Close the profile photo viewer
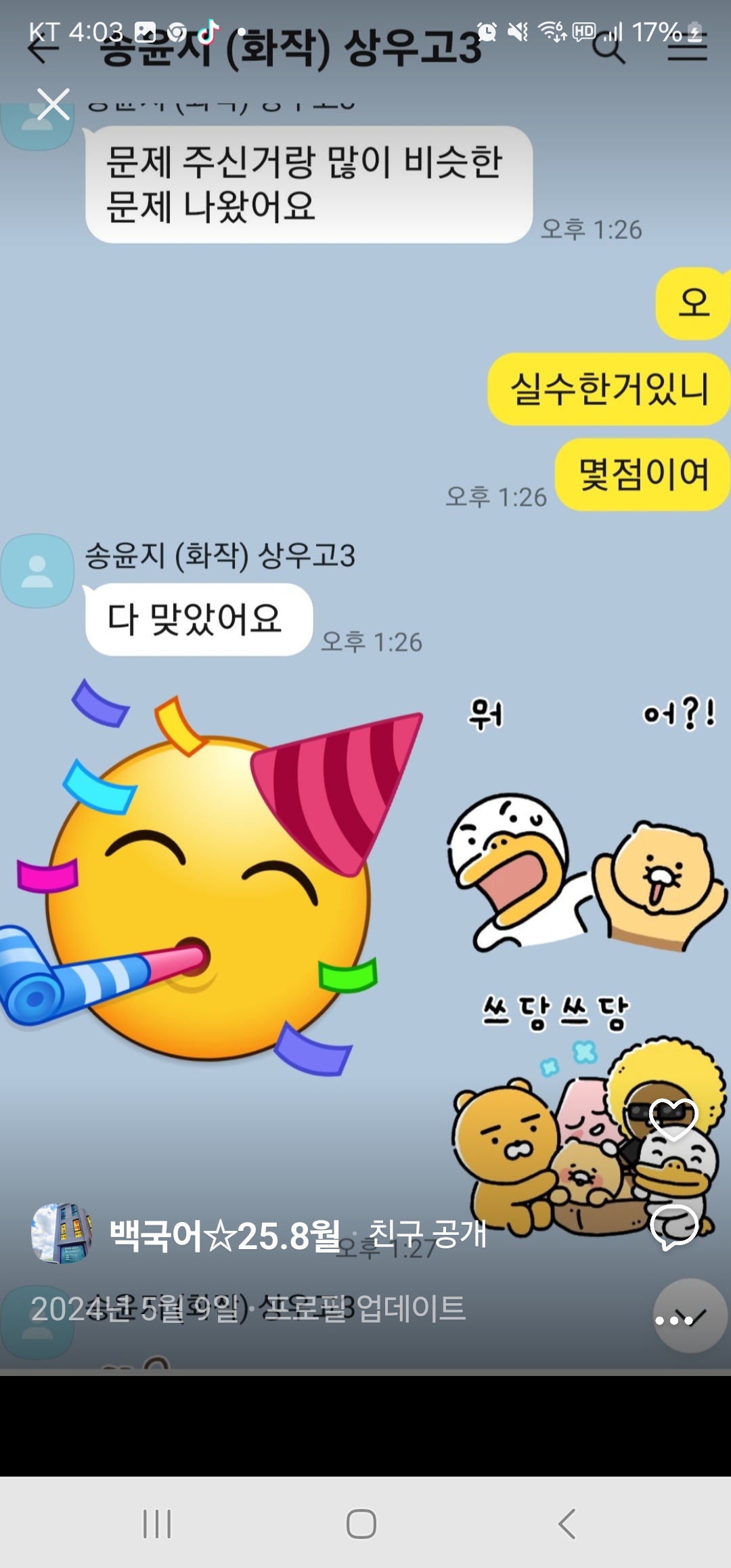The image size is (731, 1568). click(53, 104)
